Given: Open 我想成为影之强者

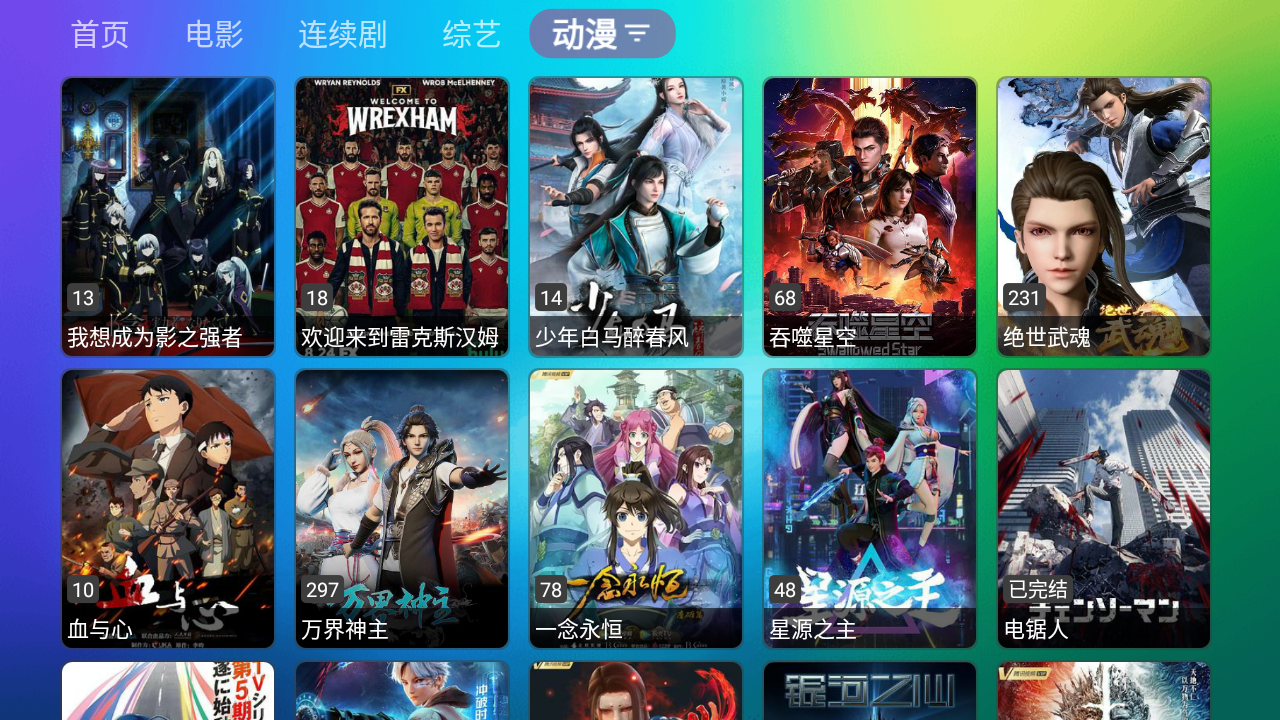Looking at the screenshot, I should [168, 216].
